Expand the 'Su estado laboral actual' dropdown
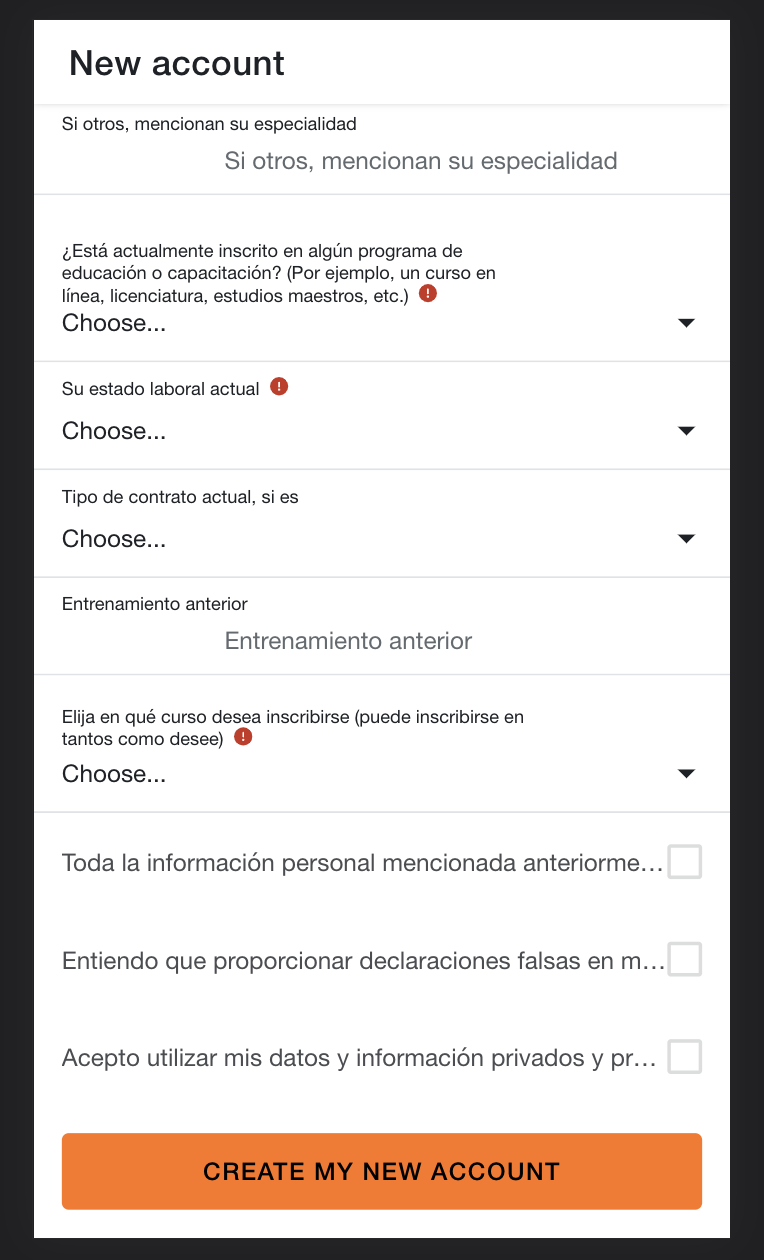Screen dimensions: 764x1260 point(381,431)
